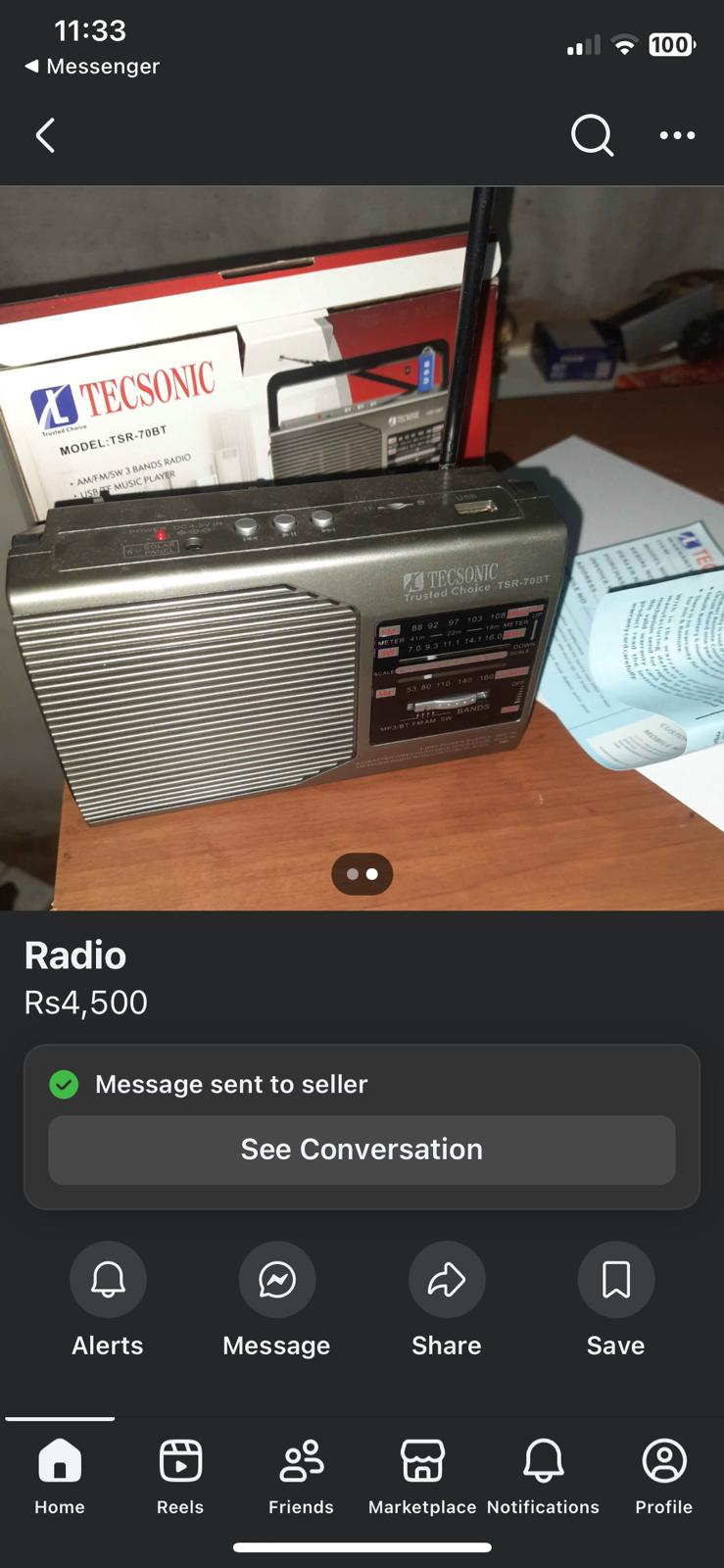Return to Messenger via the status bar link
This screenshot has width=724, height=1568.
coord(92,67)
